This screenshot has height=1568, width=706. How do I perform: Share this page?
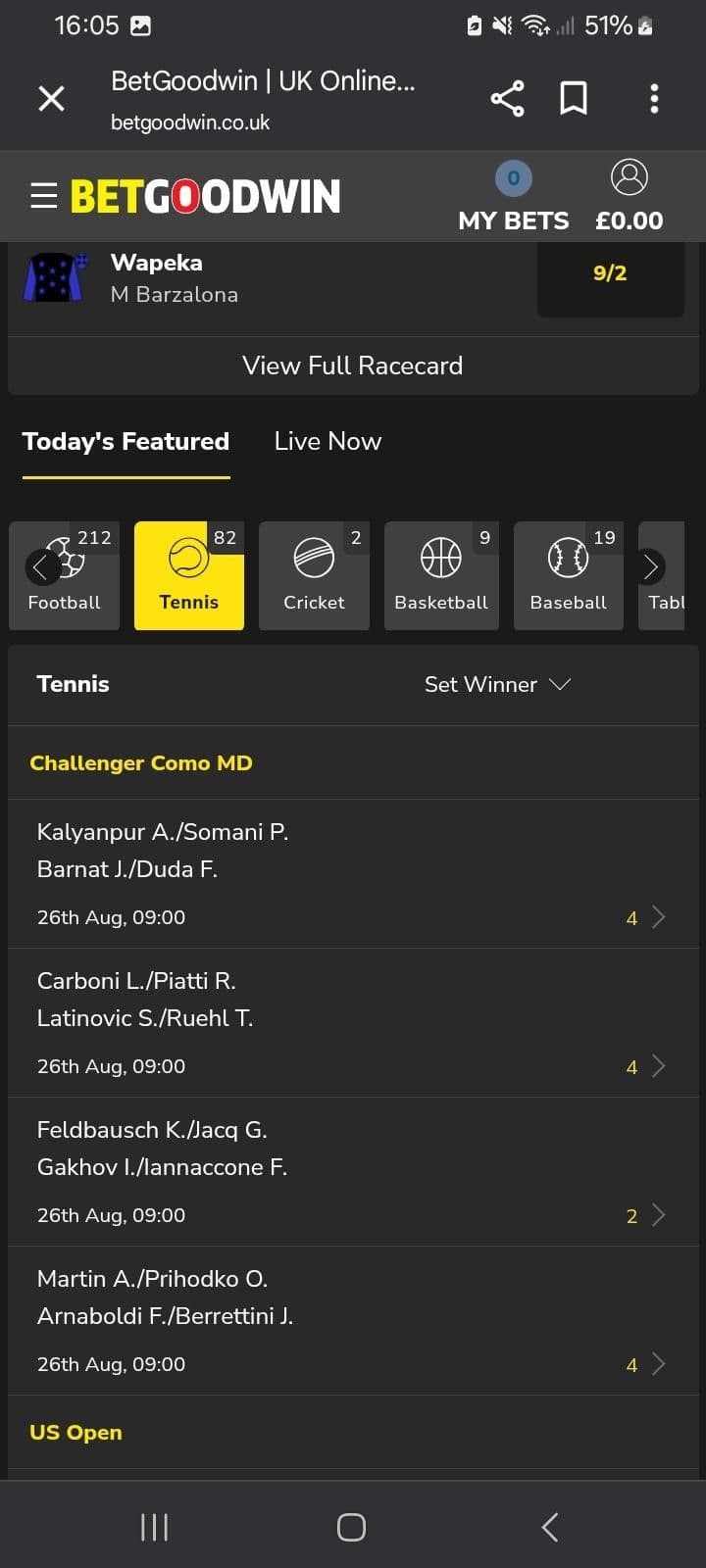pyautogui.click(x=507, y=98)
